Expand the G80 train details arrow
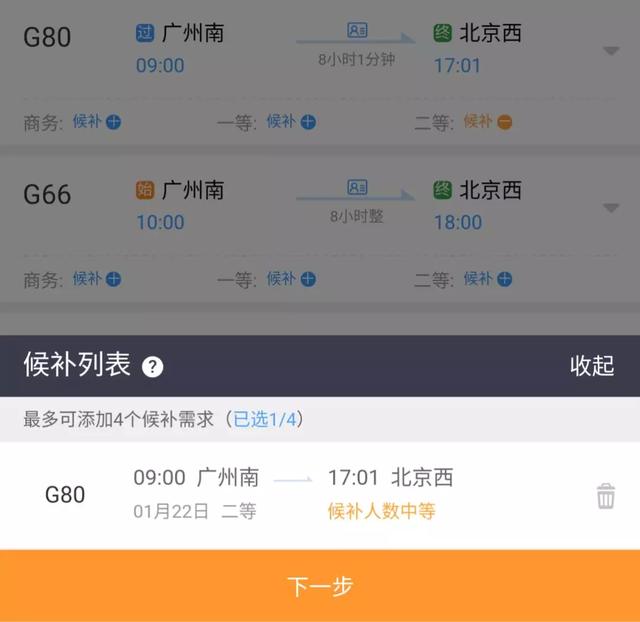This screenshot has height=622, width=640. point(610,51)
